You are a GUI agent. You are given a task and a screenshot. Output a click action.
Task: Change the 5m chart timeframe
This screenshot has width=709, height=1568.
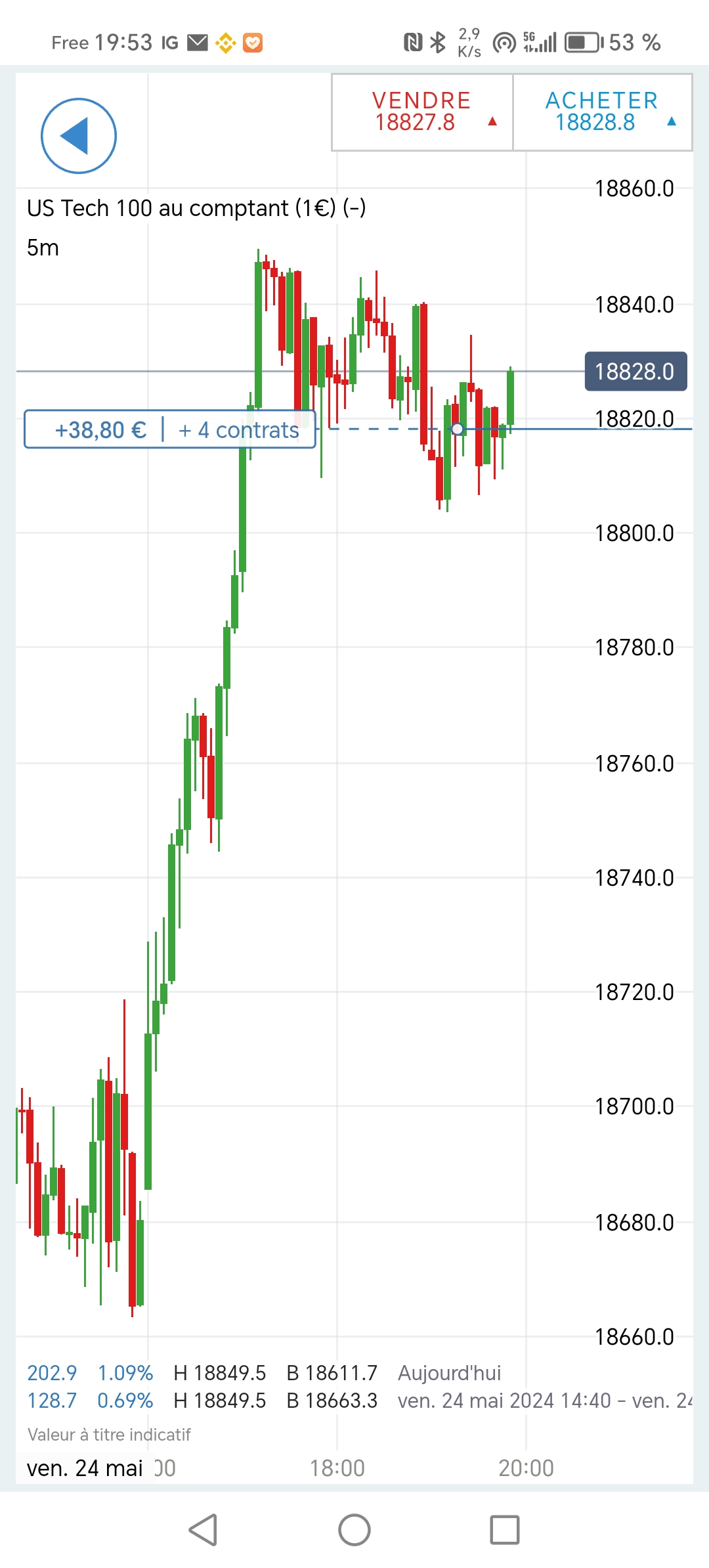pos(43,248)
